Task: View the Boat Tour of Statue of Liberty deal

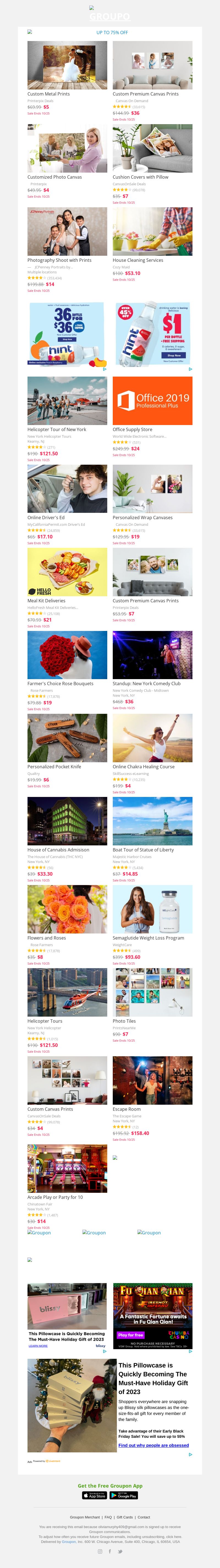Action: 152,821
